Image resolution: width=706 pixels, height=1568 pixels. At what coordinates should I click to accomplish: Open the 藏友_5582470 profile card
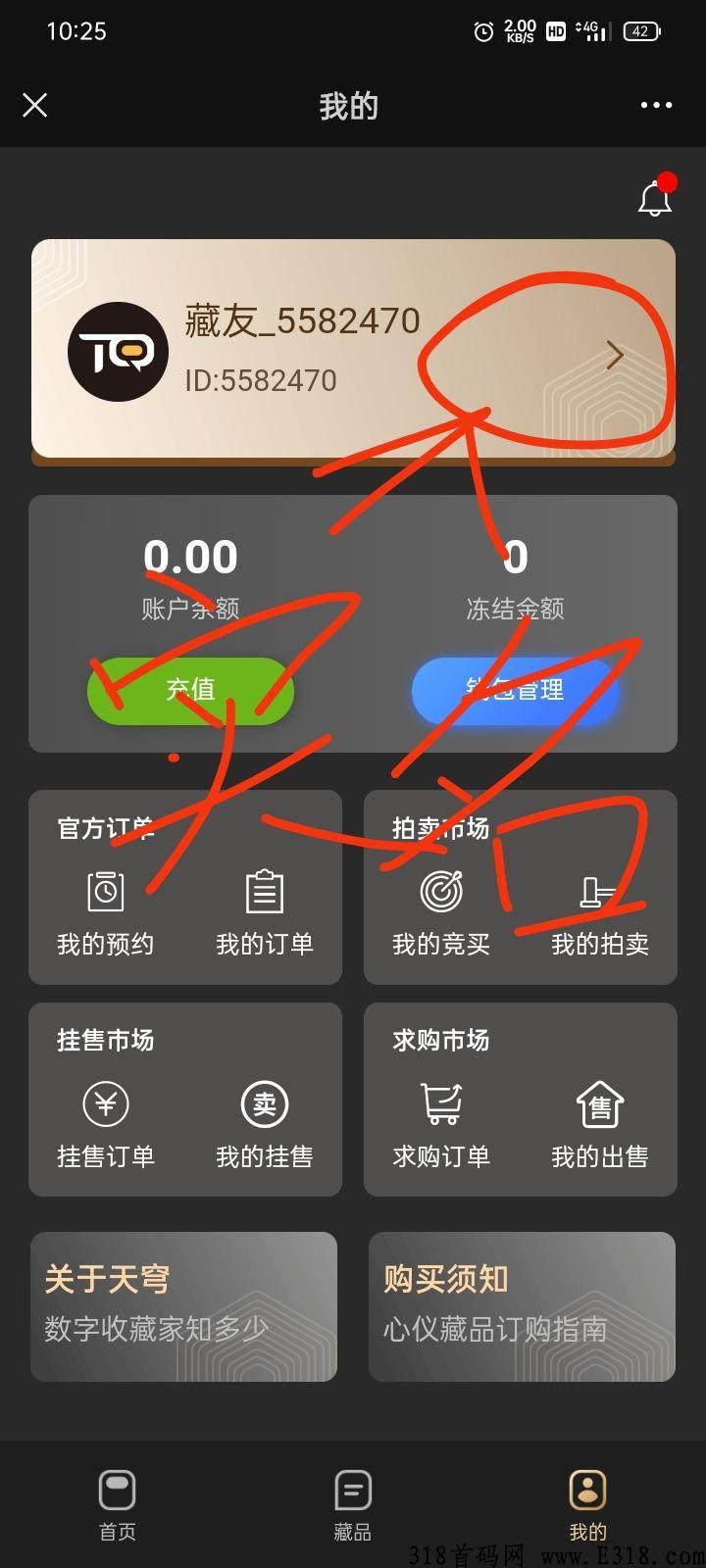[353, 349]
